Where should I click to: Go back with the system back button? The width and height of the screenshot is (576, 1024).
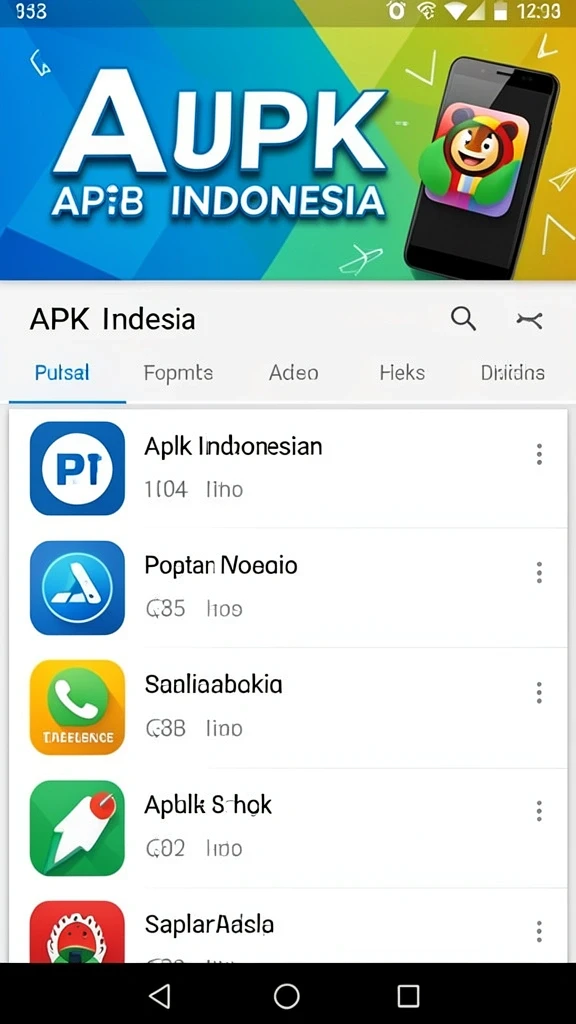[x=160, y=996]
